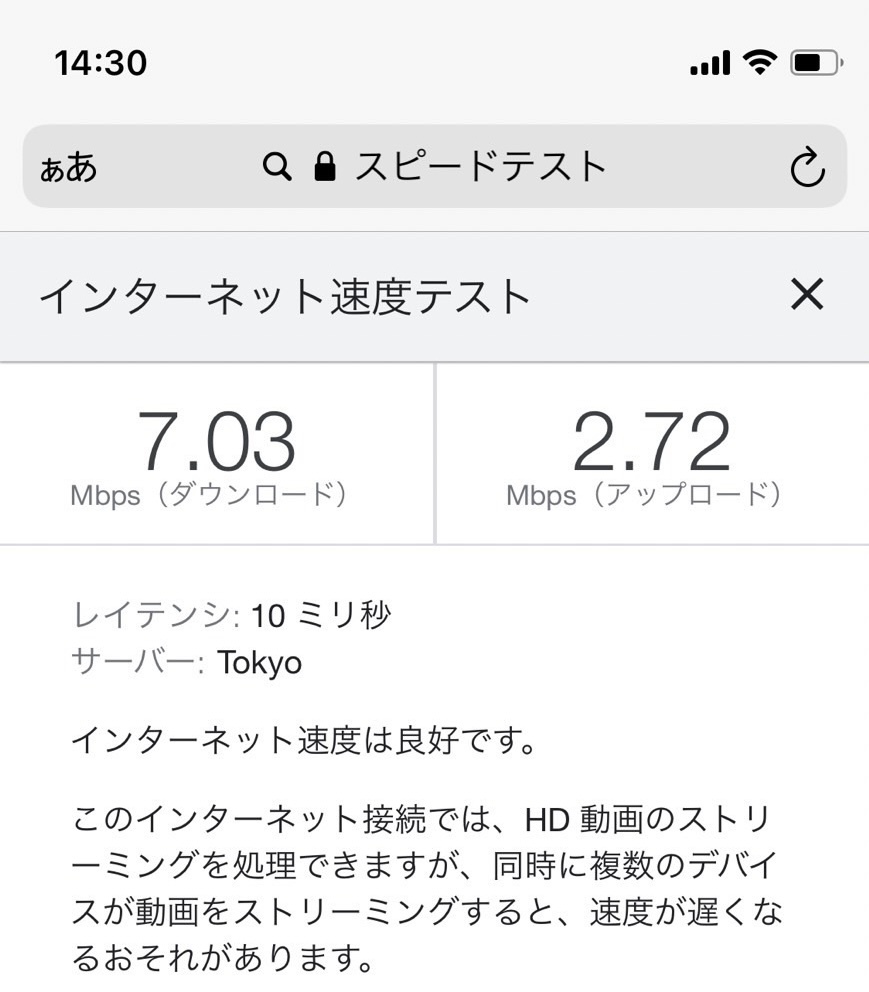Close the インターネット速度テスト panel

click(x=806, y=295)
